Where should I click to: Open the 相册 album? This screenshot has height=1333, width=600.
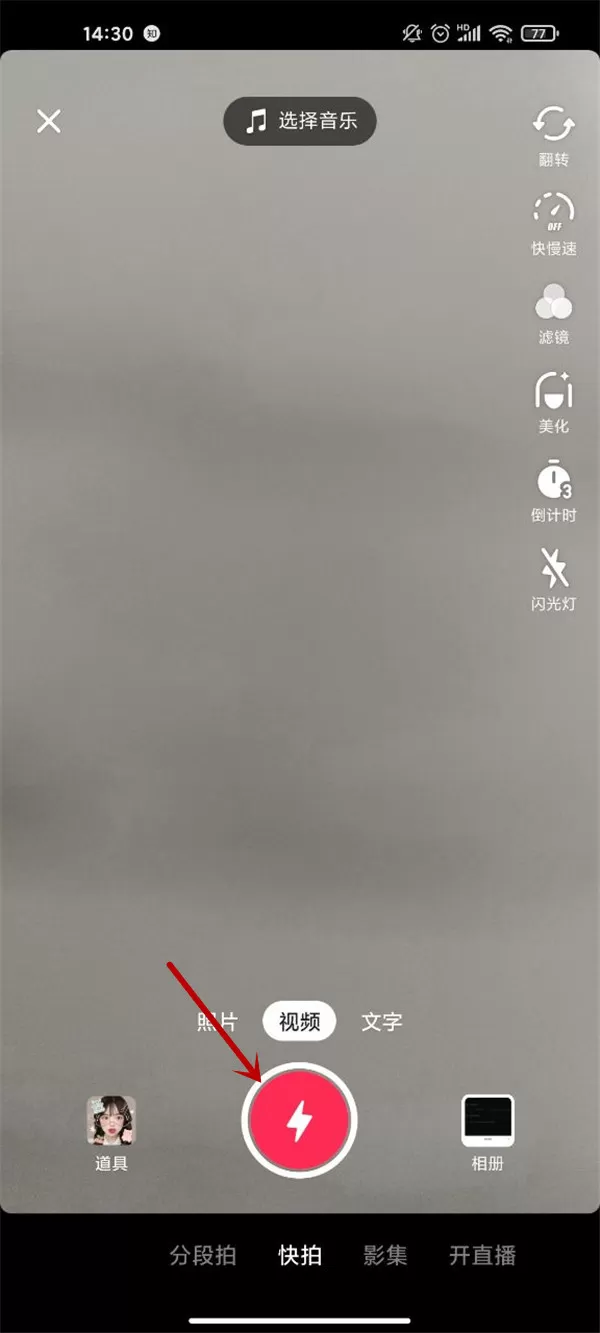pyautogui.click(x=488, y=1134)
